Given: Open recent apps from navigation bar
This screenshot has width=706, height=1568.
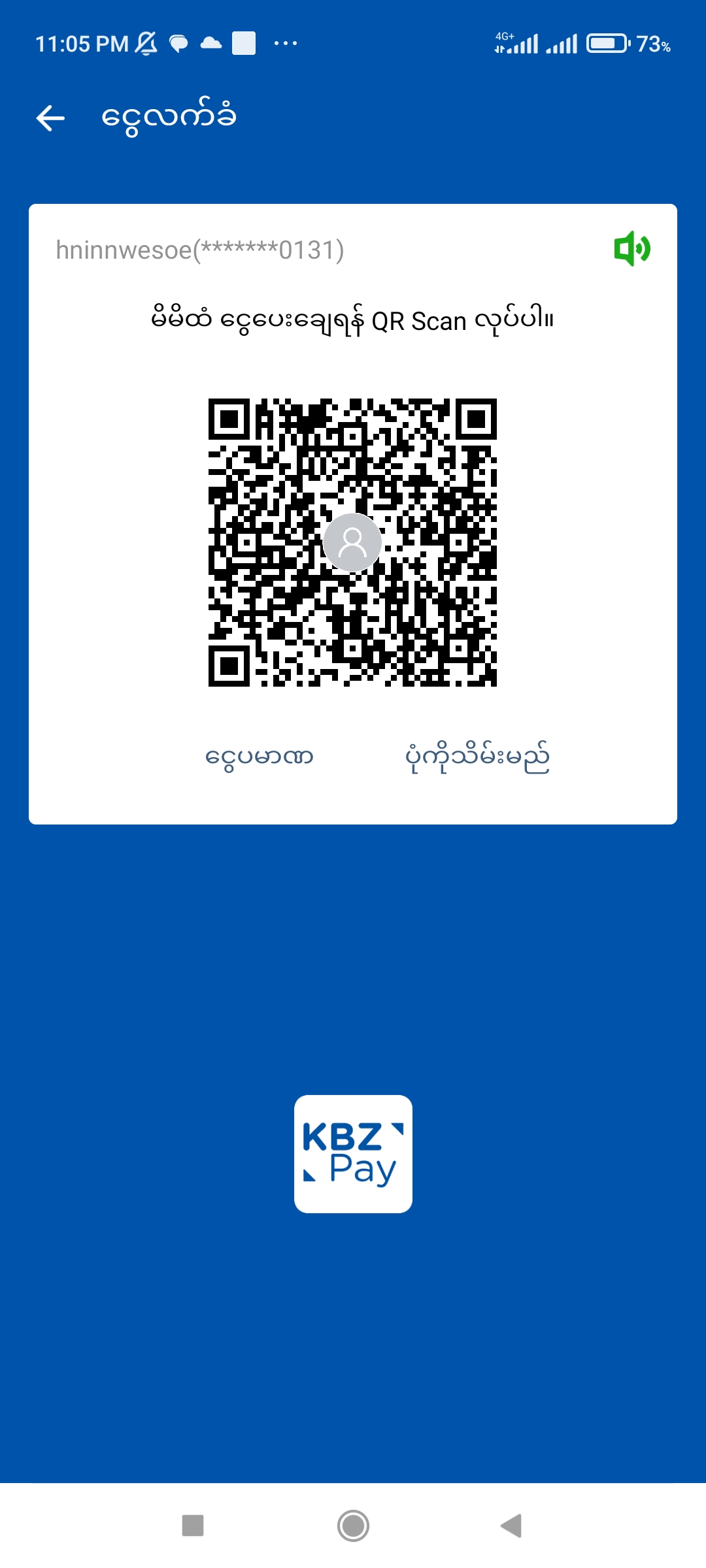Looking at the screenshot, I should (193, 1526).
